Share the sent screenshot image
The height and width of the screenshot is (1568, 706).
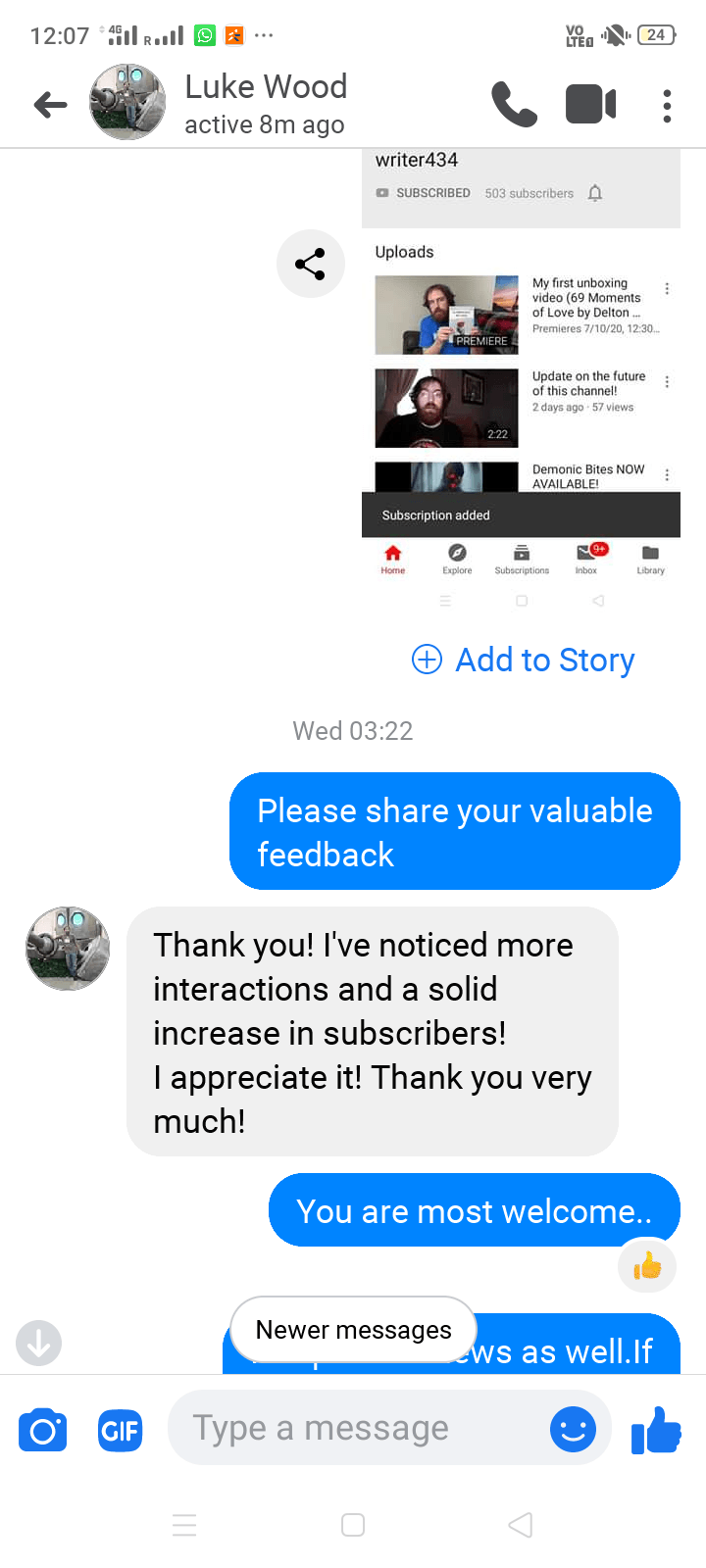click(x=311, y=264)
